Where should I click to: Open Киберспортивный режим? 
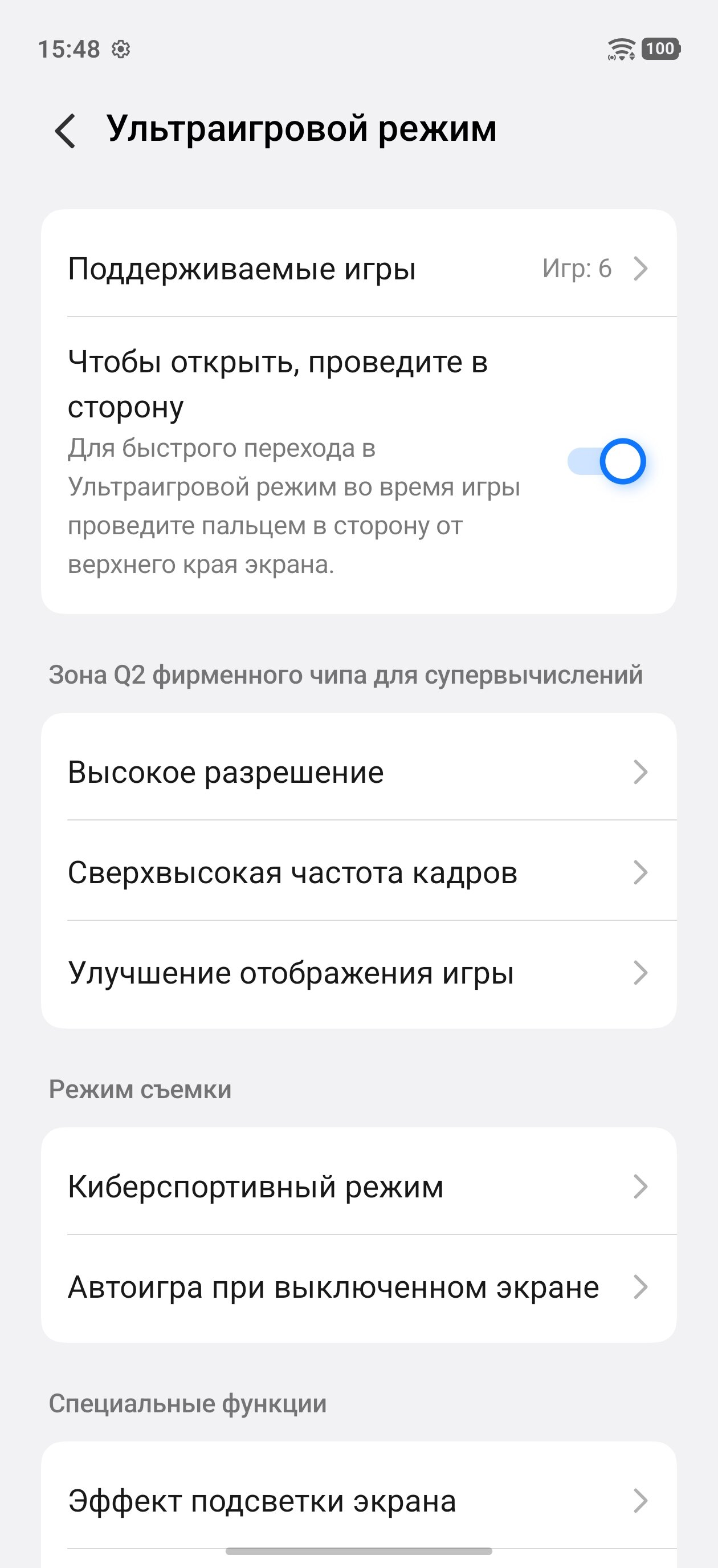pos(358,1187)
